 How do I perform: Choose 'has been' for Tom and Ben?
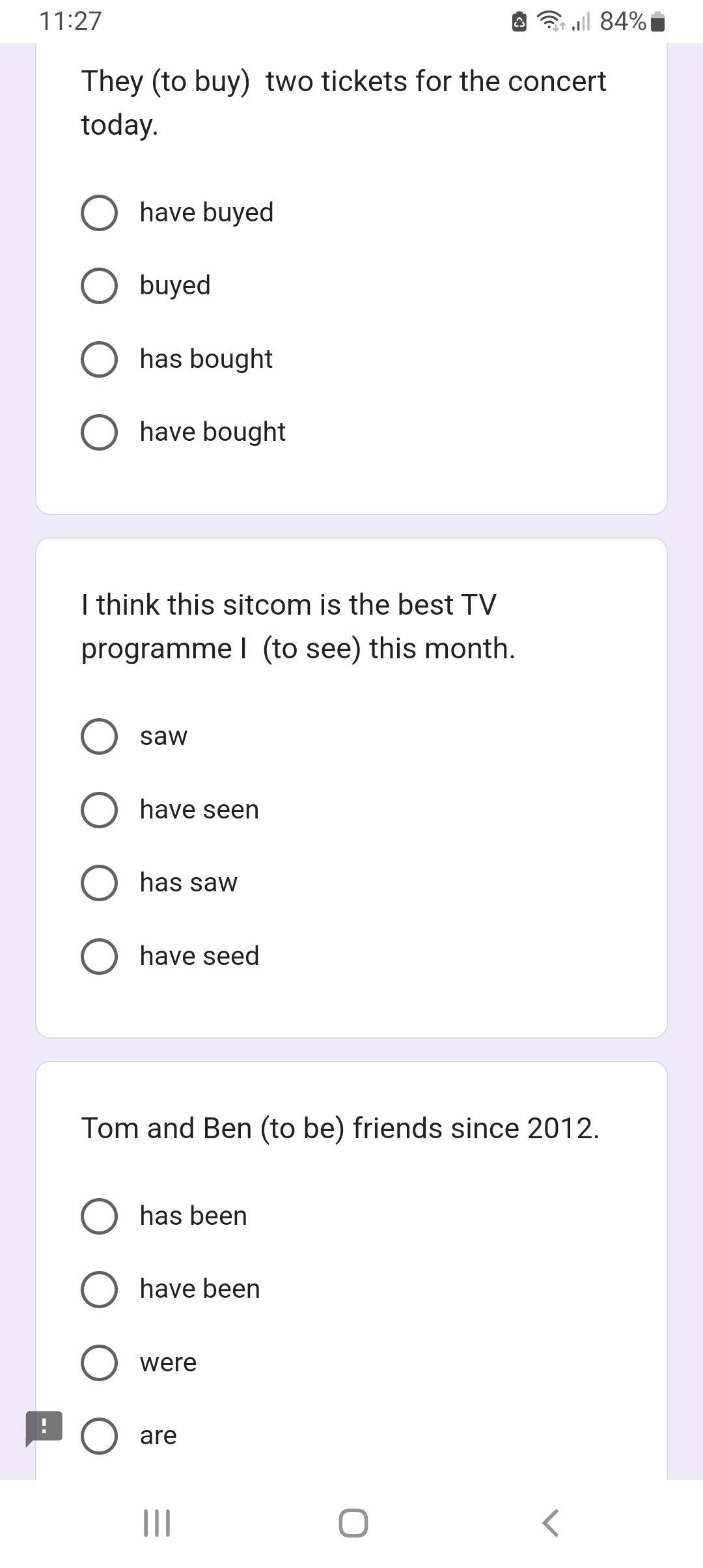tap(99, 1216)
